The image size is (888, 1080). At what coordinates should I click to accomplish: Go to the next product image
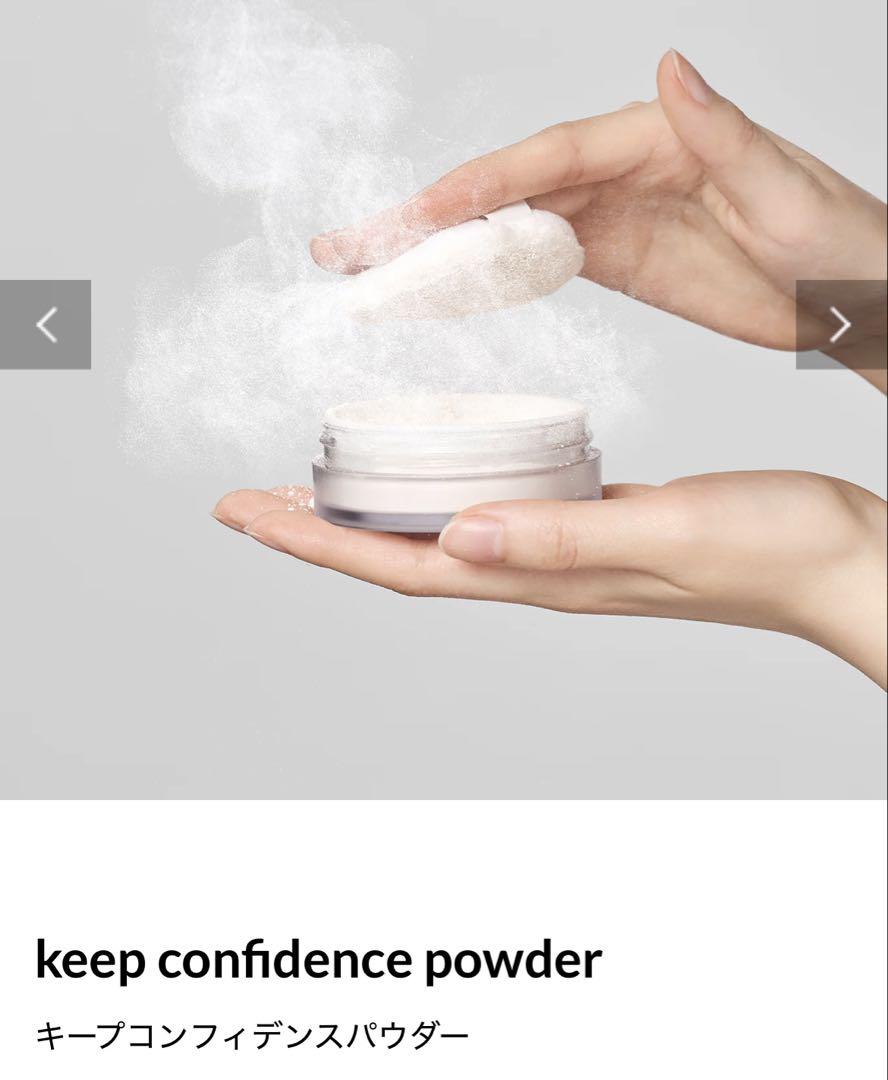[x=841, y=325]
